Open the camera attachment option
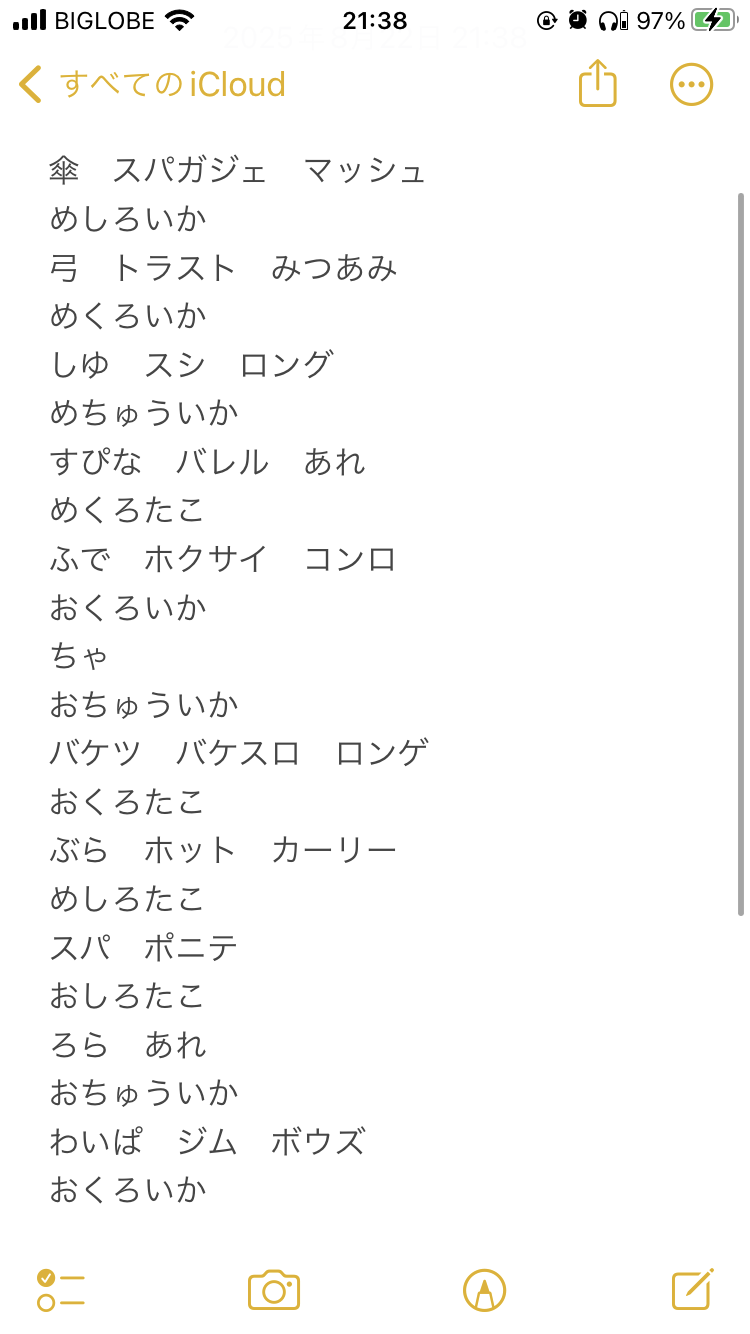The width and height of the screenshot is (750, 1334). click(274, 1290)
